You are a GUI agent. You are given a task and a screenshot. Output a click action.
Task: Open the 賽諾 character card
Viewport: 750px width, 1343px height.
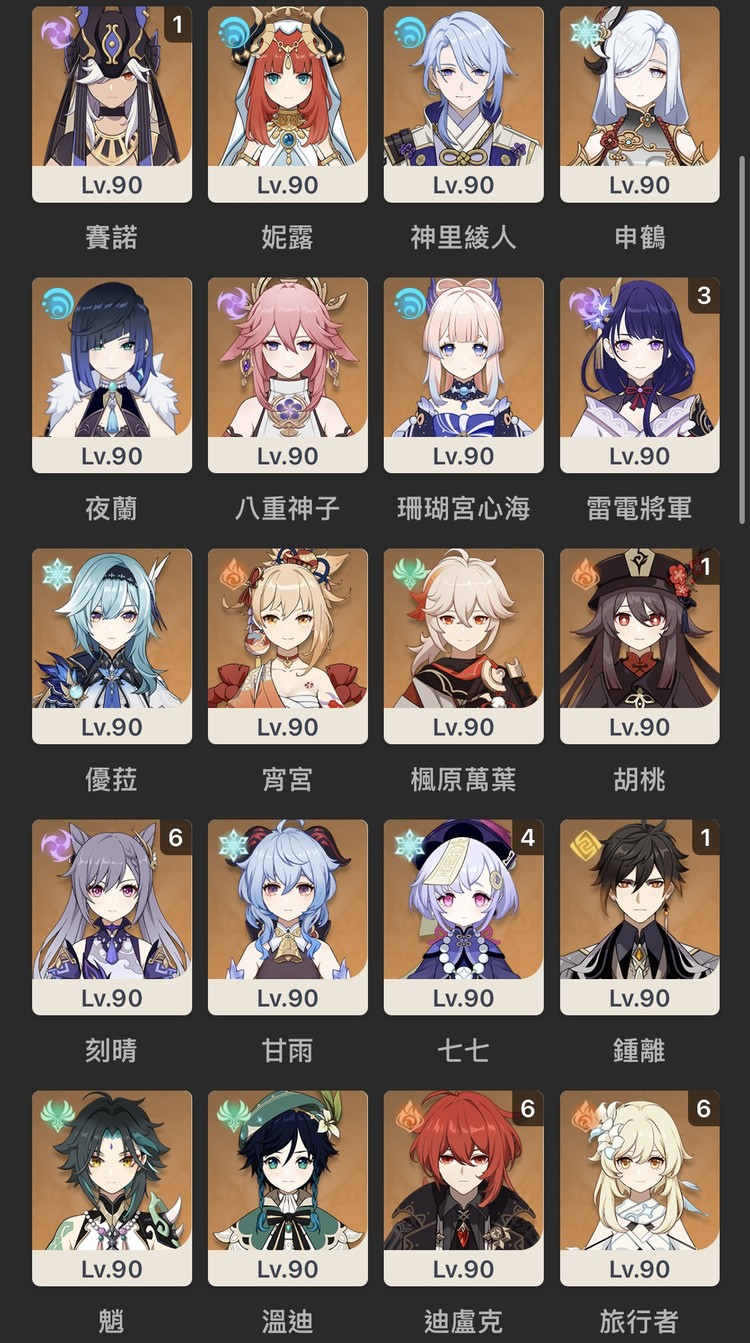(x=112, y=104)
